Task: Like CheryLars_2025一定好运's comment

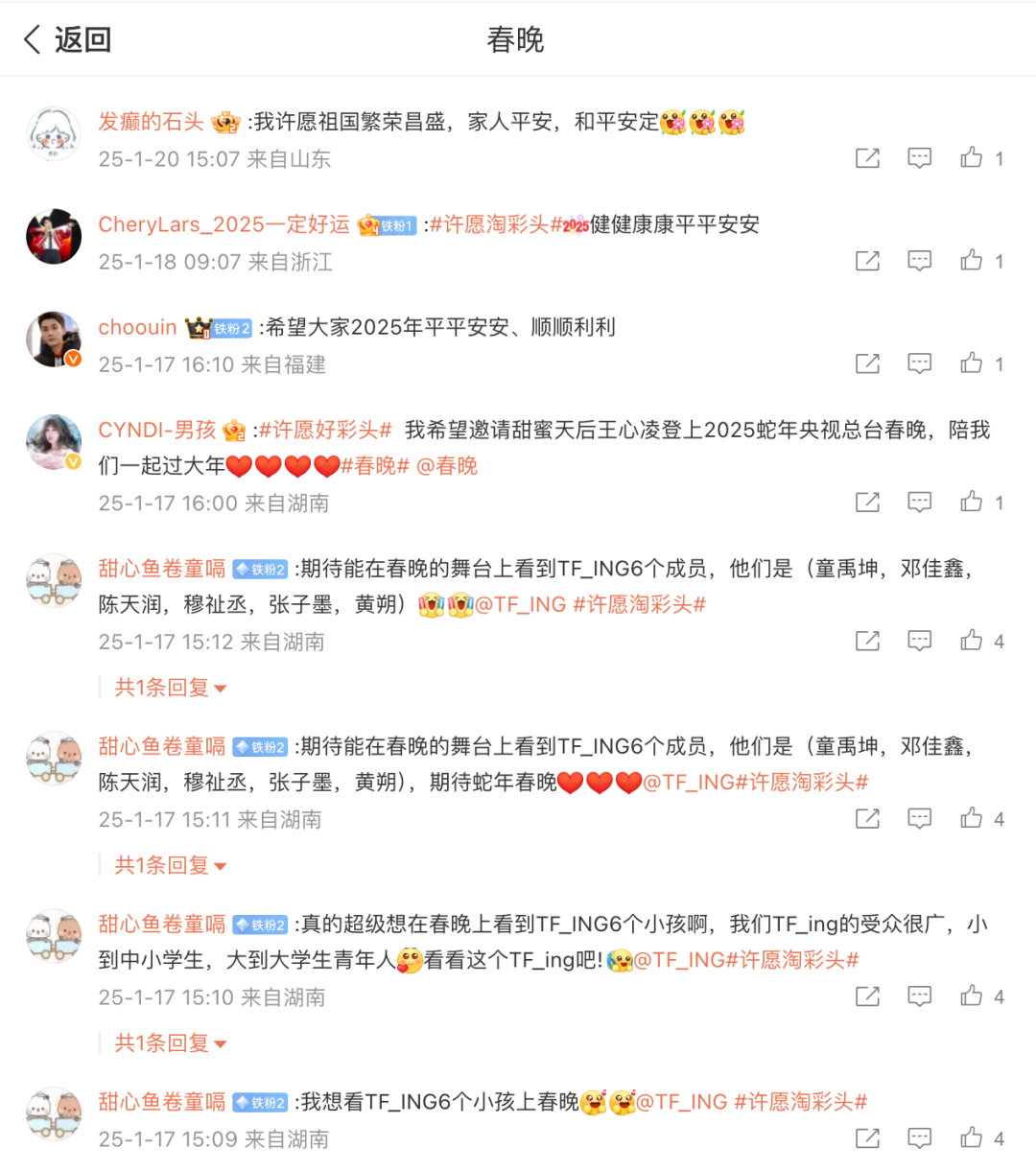Action: coord(972,261)
